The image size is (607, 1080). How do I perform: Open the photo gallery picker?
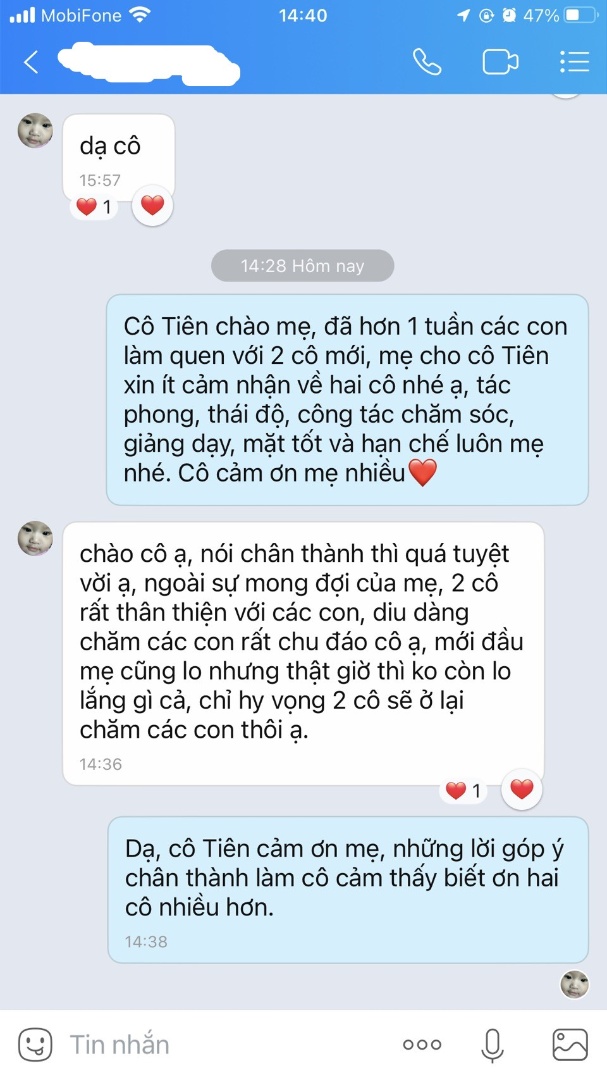pos(570,1045)
